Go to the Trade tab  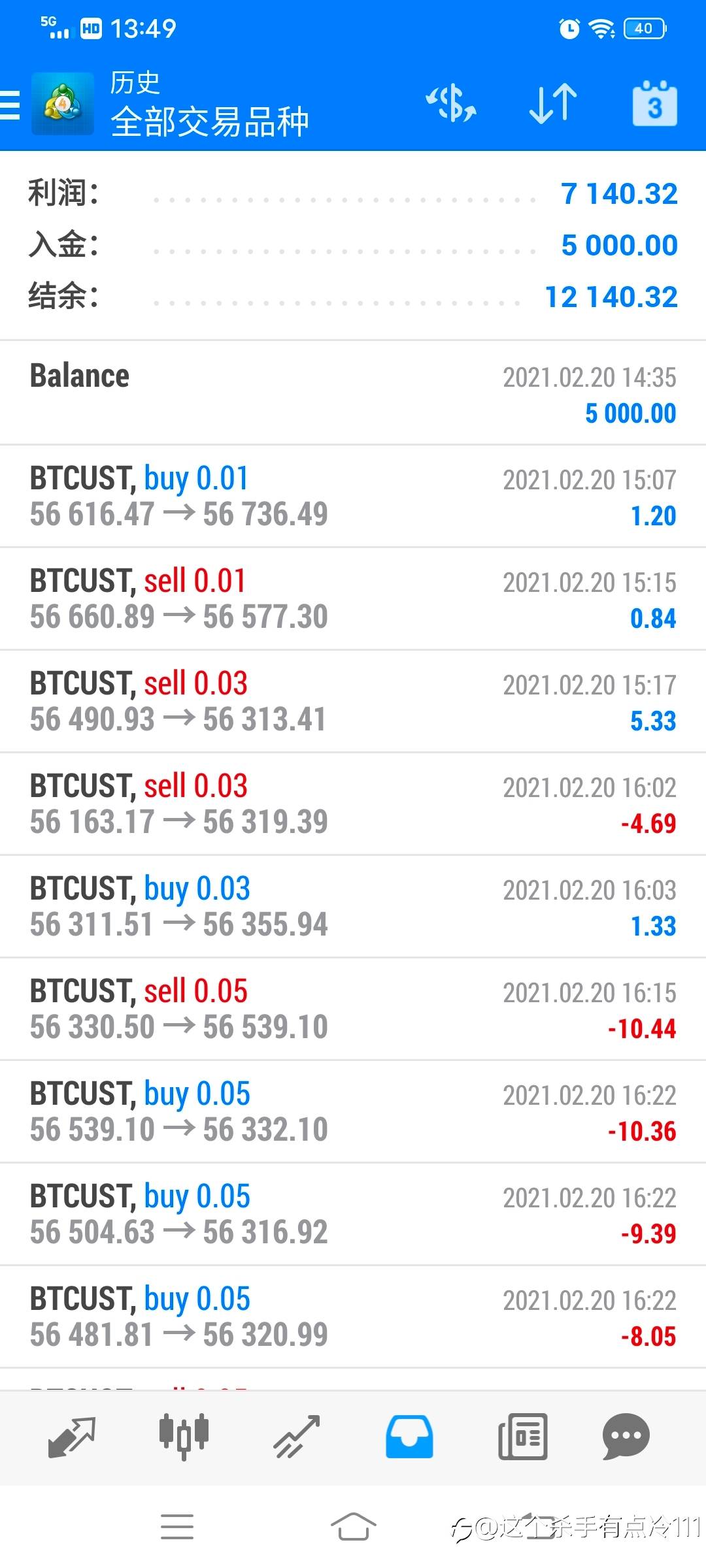[297, 1436]
